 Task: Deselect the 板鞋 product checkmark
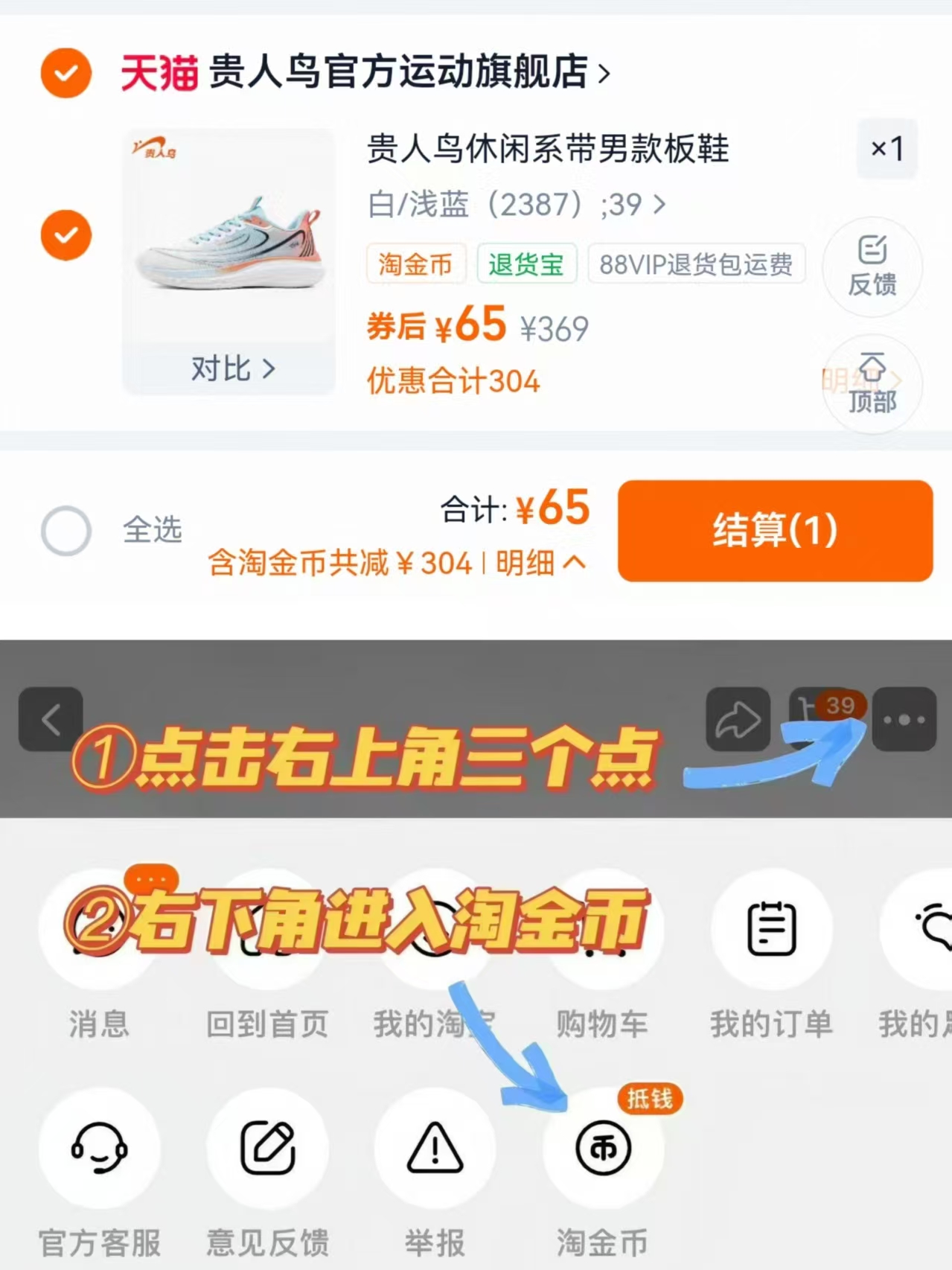coord(65,236)
